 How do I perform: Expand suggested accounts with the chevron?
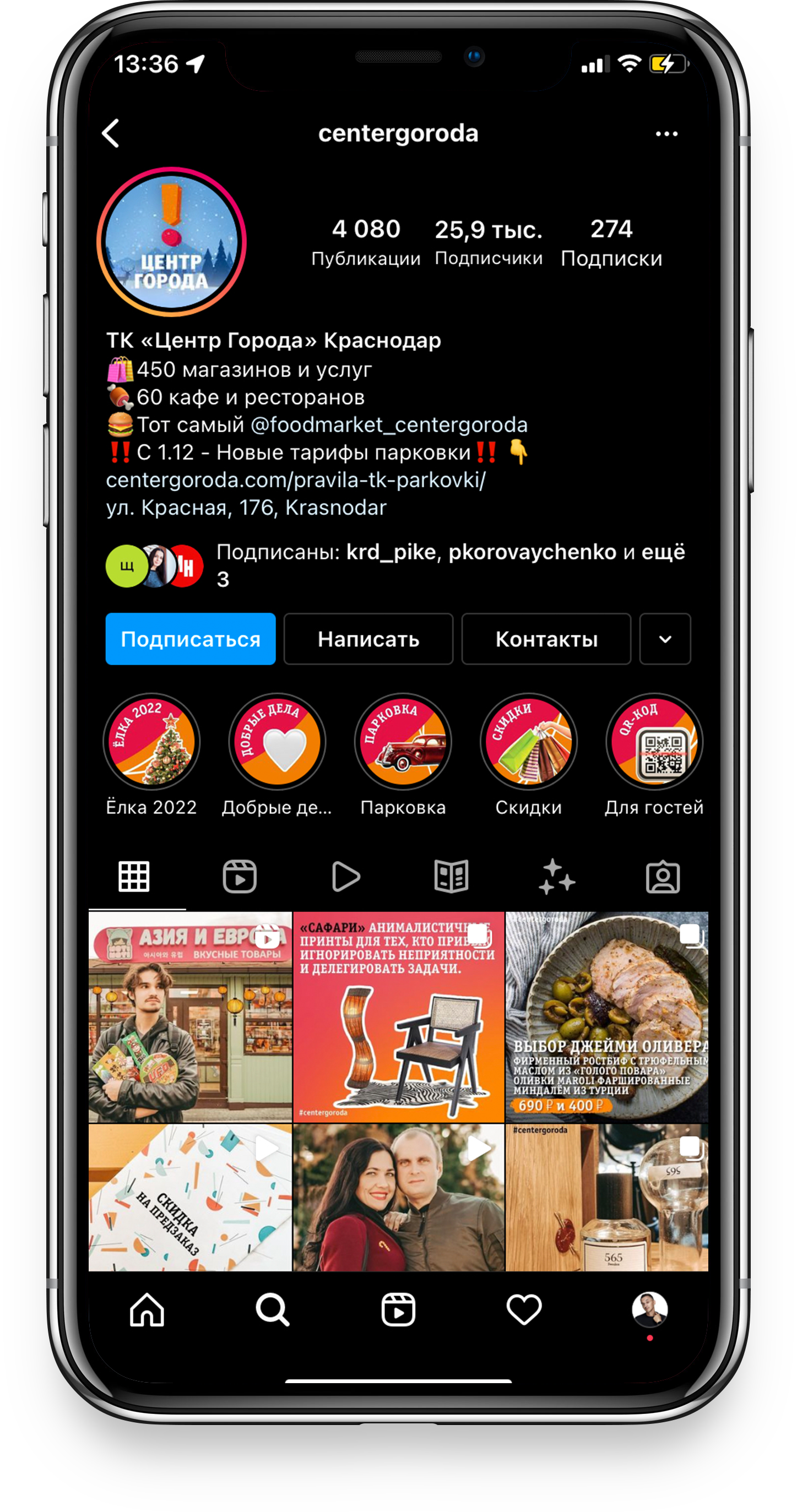click(x=665, y=639)
